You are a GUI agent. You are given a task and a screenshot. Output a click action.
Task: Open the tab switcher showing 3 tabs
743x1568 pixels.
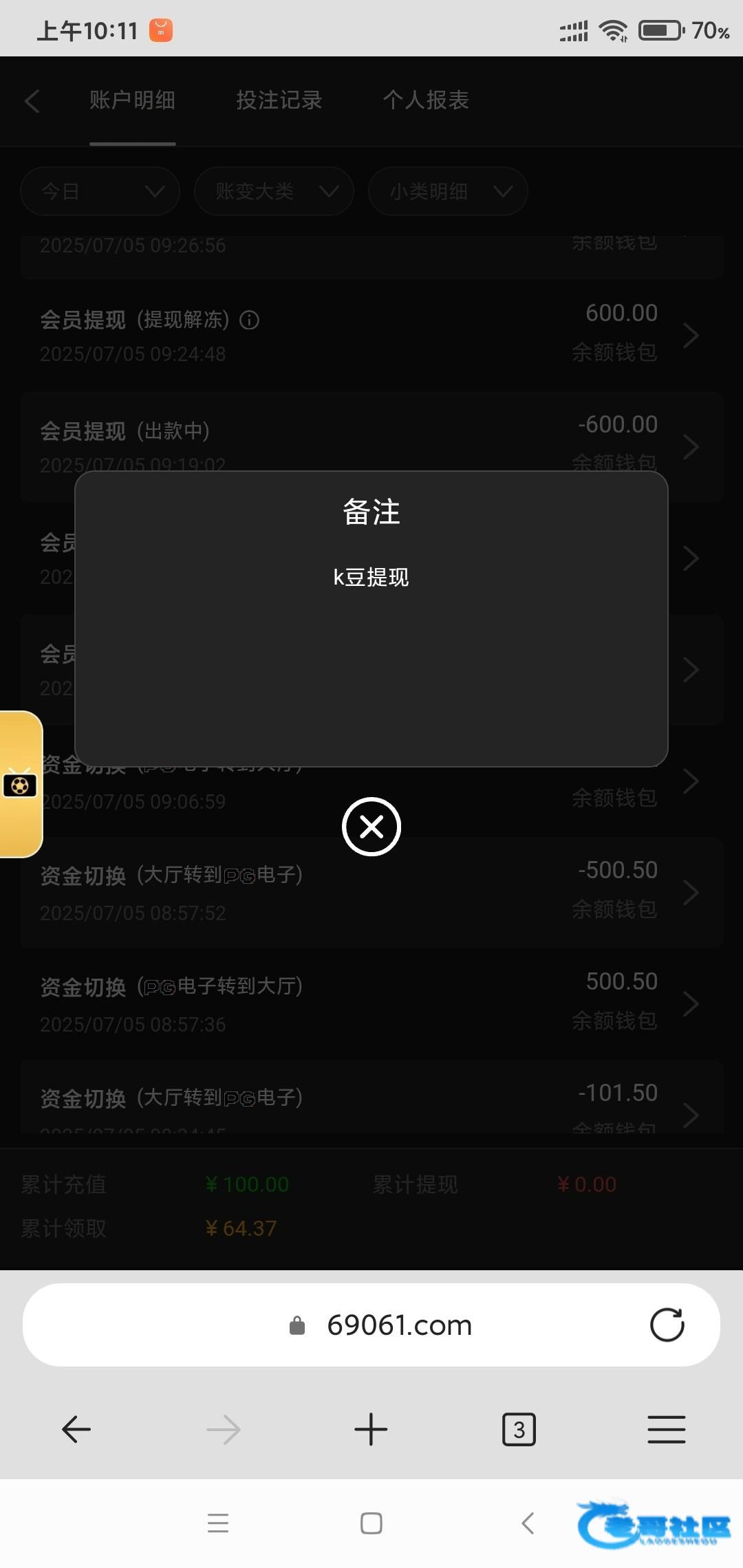(519, 1430)
